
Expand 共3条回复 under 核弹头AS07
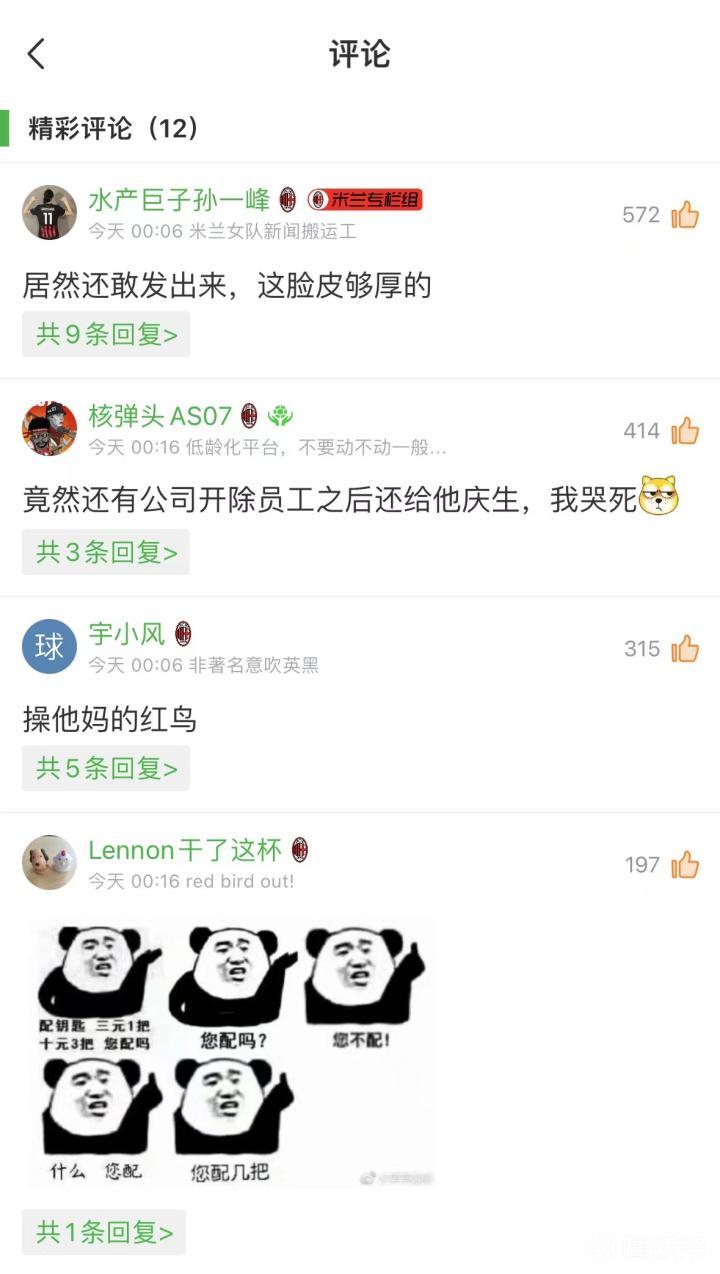coord(106,552)
